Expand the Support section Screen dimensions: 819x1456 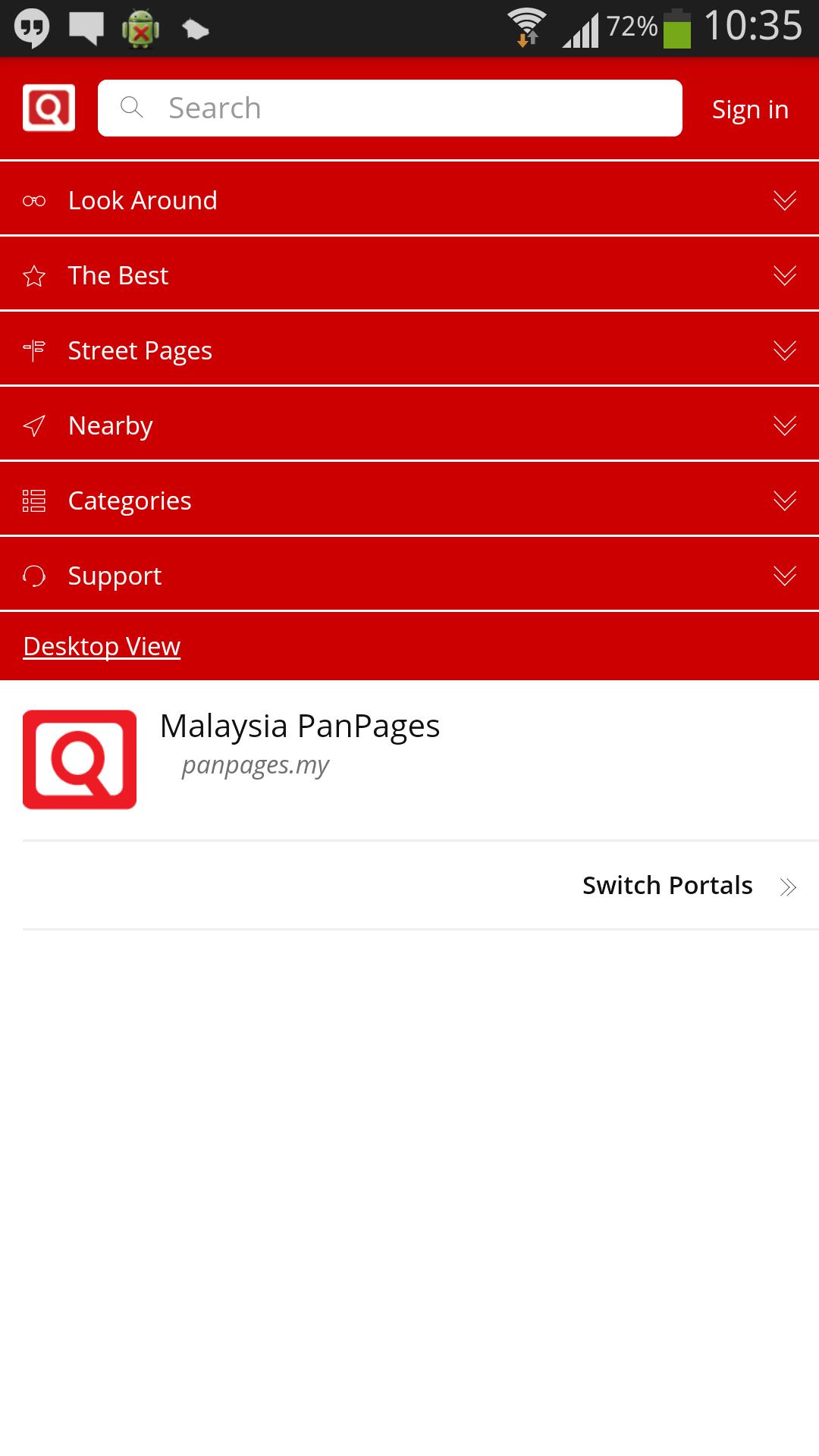point(409,576)
